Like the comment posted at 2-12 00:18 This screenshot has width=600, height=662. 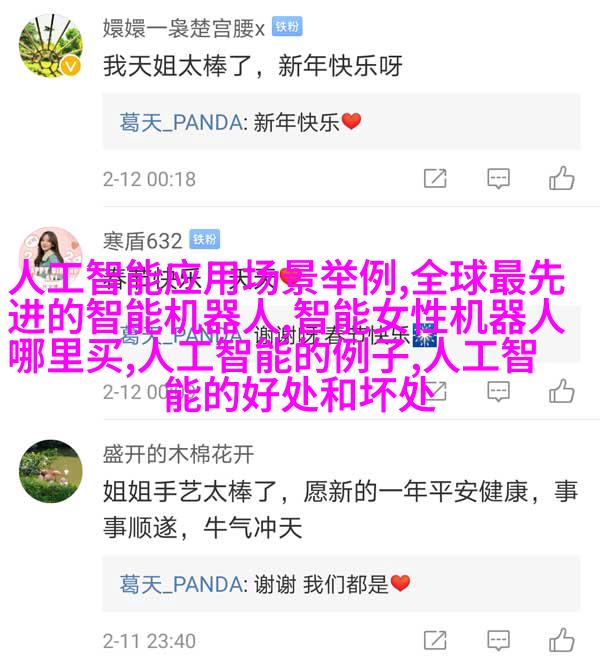pos(562,179)
